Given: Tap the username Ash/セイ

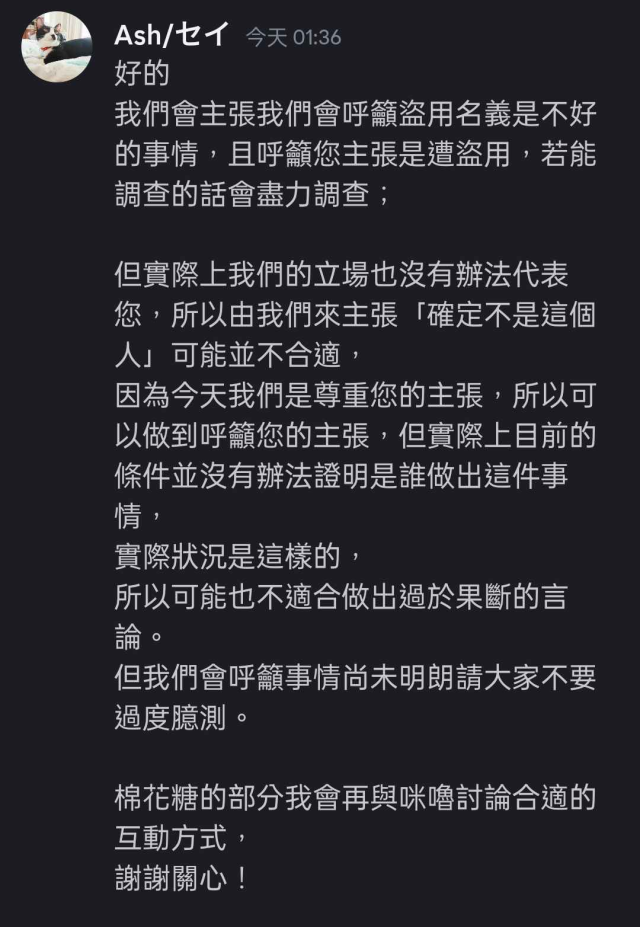Looking at the screenshot, I should [x=172, y=36].
